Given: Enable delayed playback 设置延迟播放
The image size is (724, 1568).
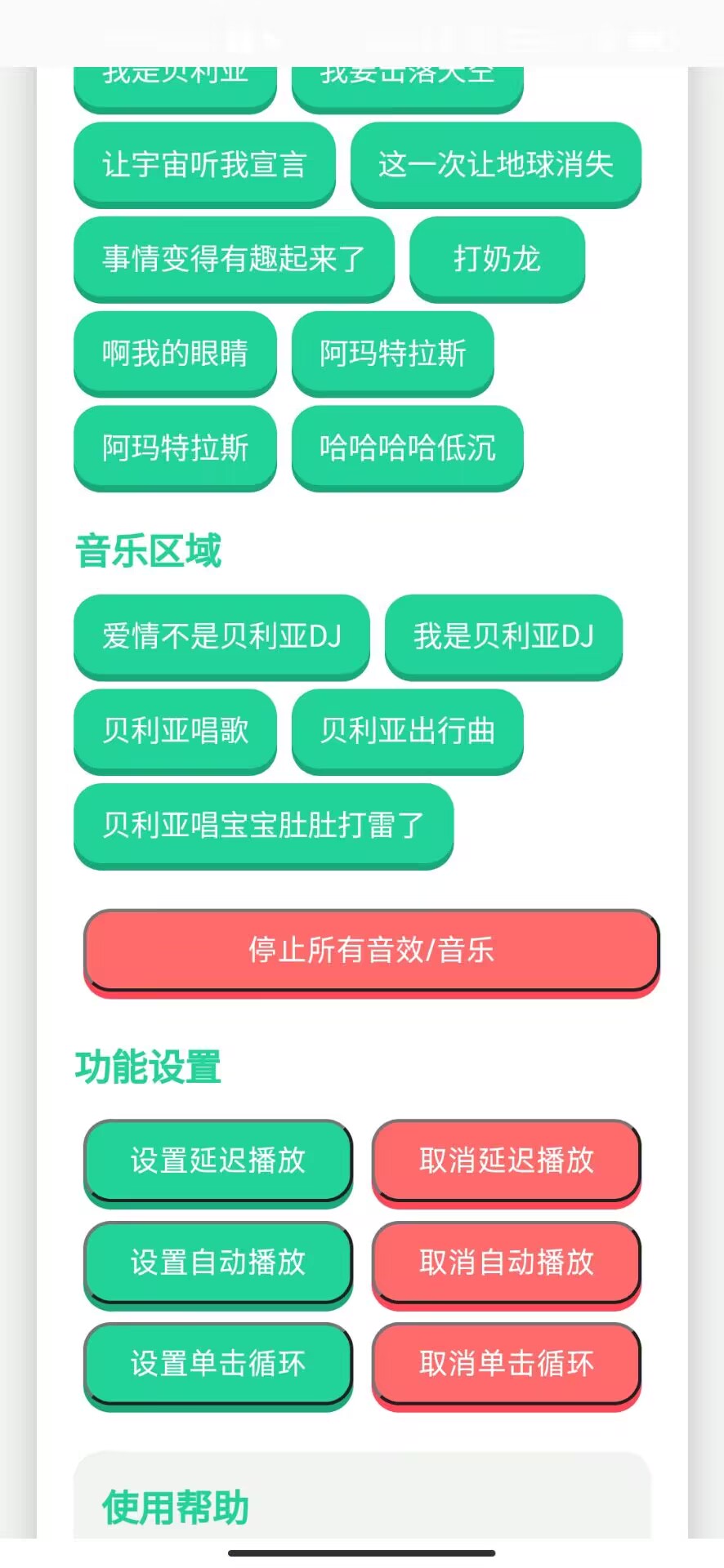Looking at the screenshot, I should tap(218, 1162).
